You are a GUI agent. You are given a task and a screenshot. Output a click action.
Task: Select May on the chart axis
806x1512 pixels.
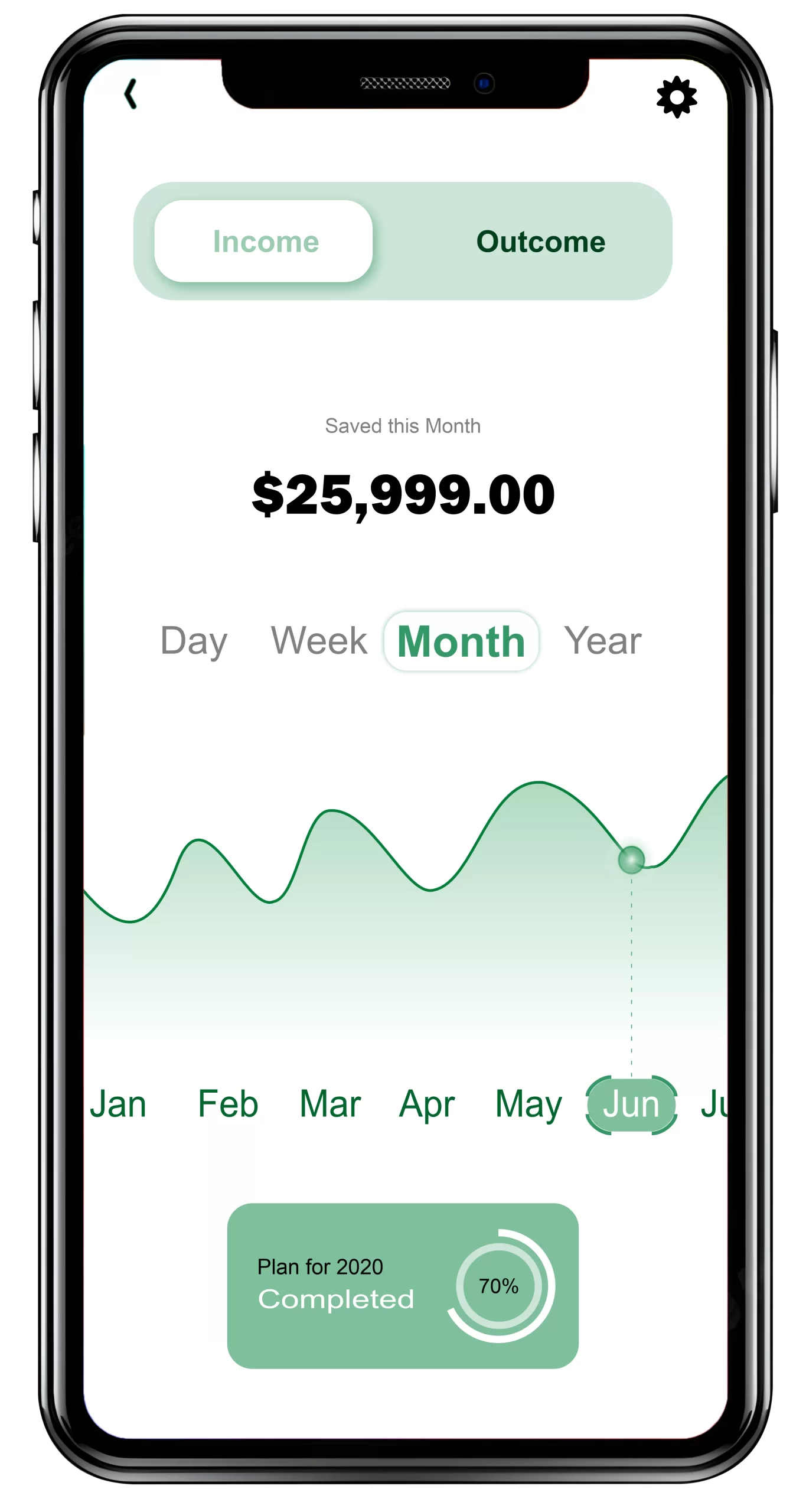528,1104
